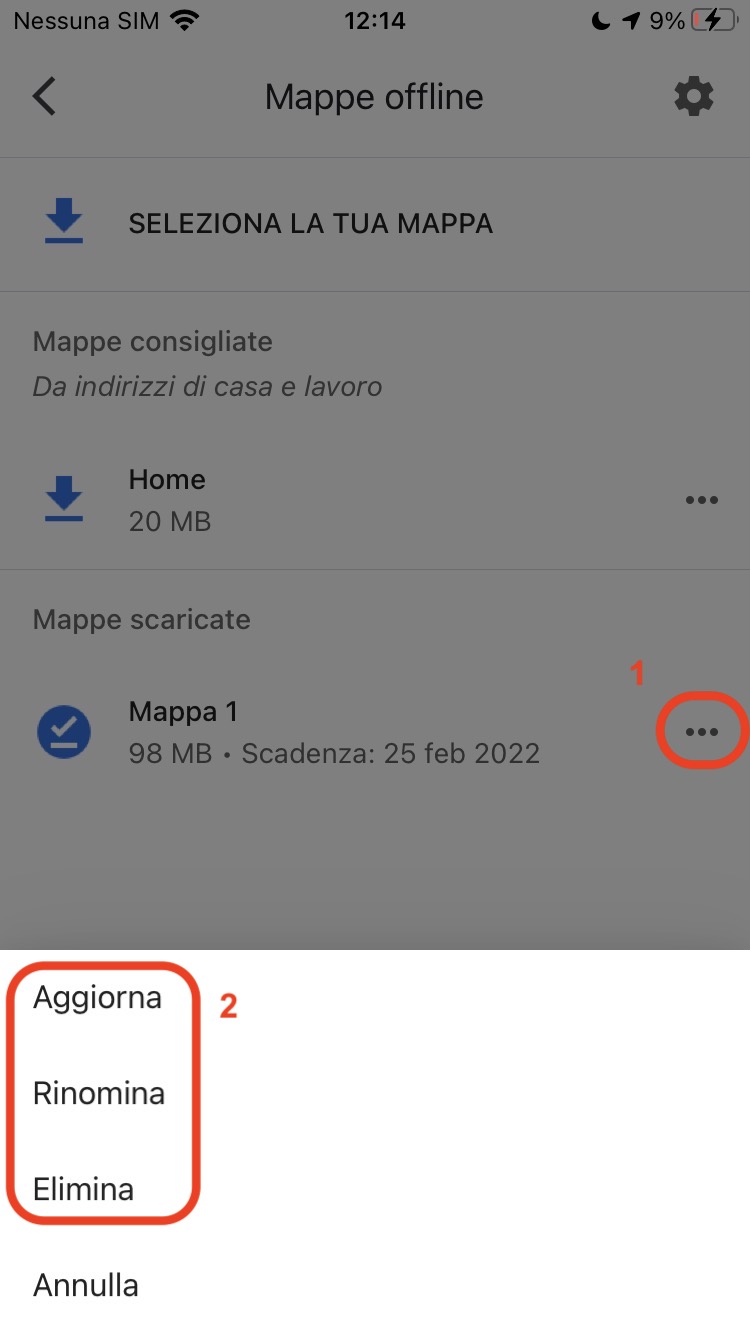Screen dimensions: 750x1334
Task: Choose Aggiorna to update Mappa 1
Action: (x=97, y=997)
